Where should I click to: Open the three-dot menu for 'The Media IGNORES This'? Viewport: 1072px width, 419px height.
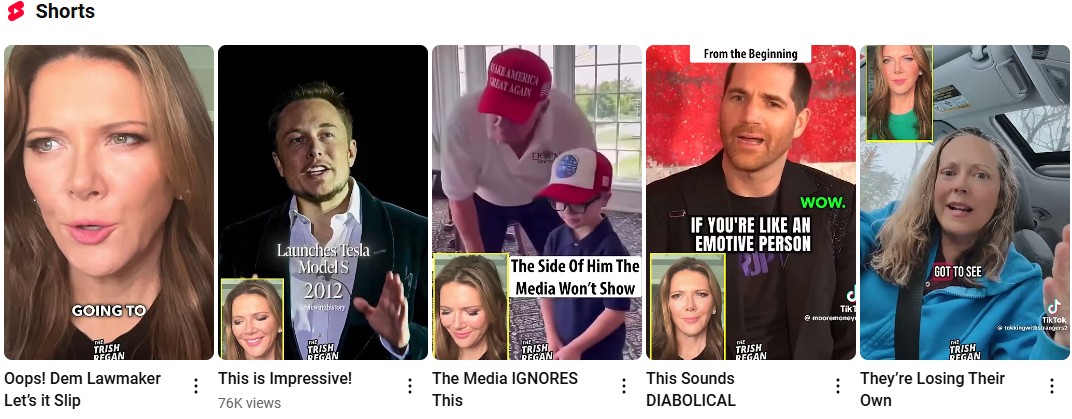pyautogui.click(x=624, y=386)
